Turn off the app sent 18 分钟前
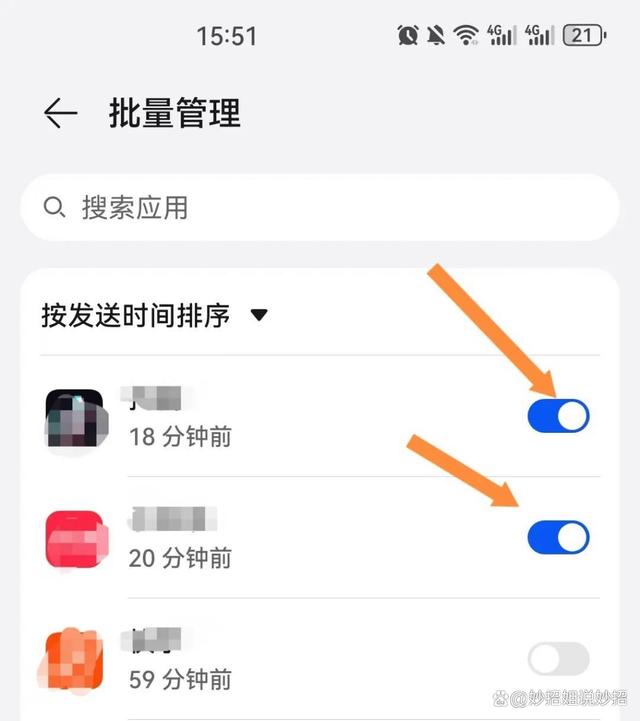Viewport: 640px width, 721px height. point(558,416)
